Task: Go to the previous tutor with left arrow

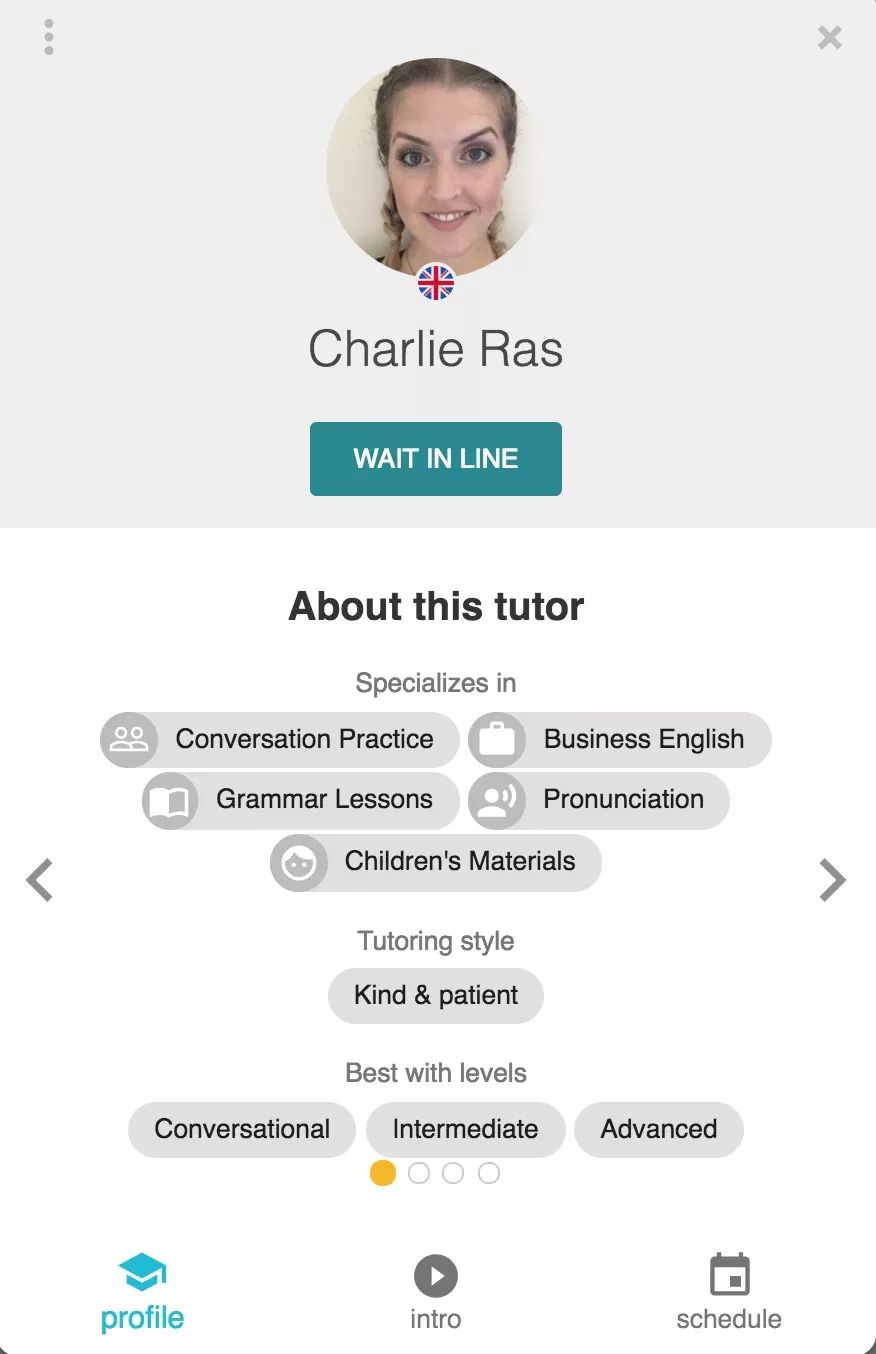Action: coord(40,880)
